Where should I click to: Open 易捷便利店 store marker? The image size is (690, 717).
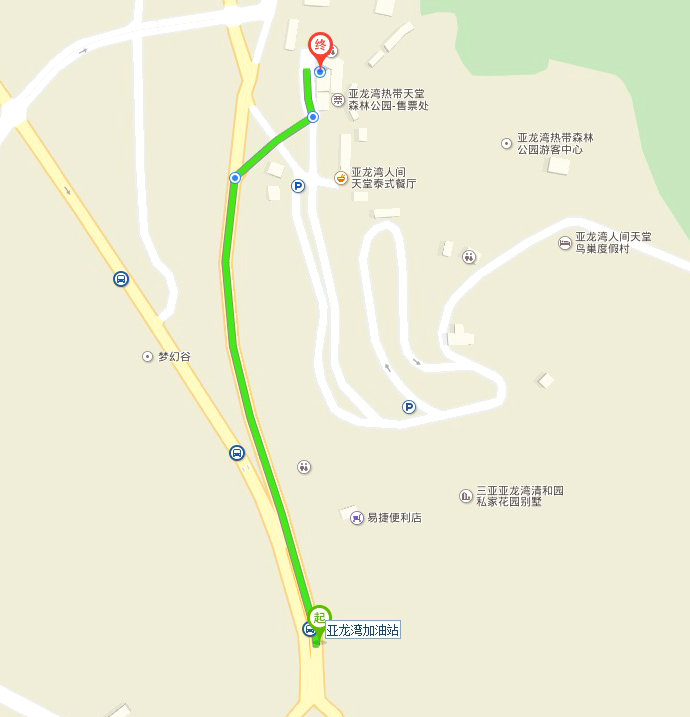click(357, 517)
